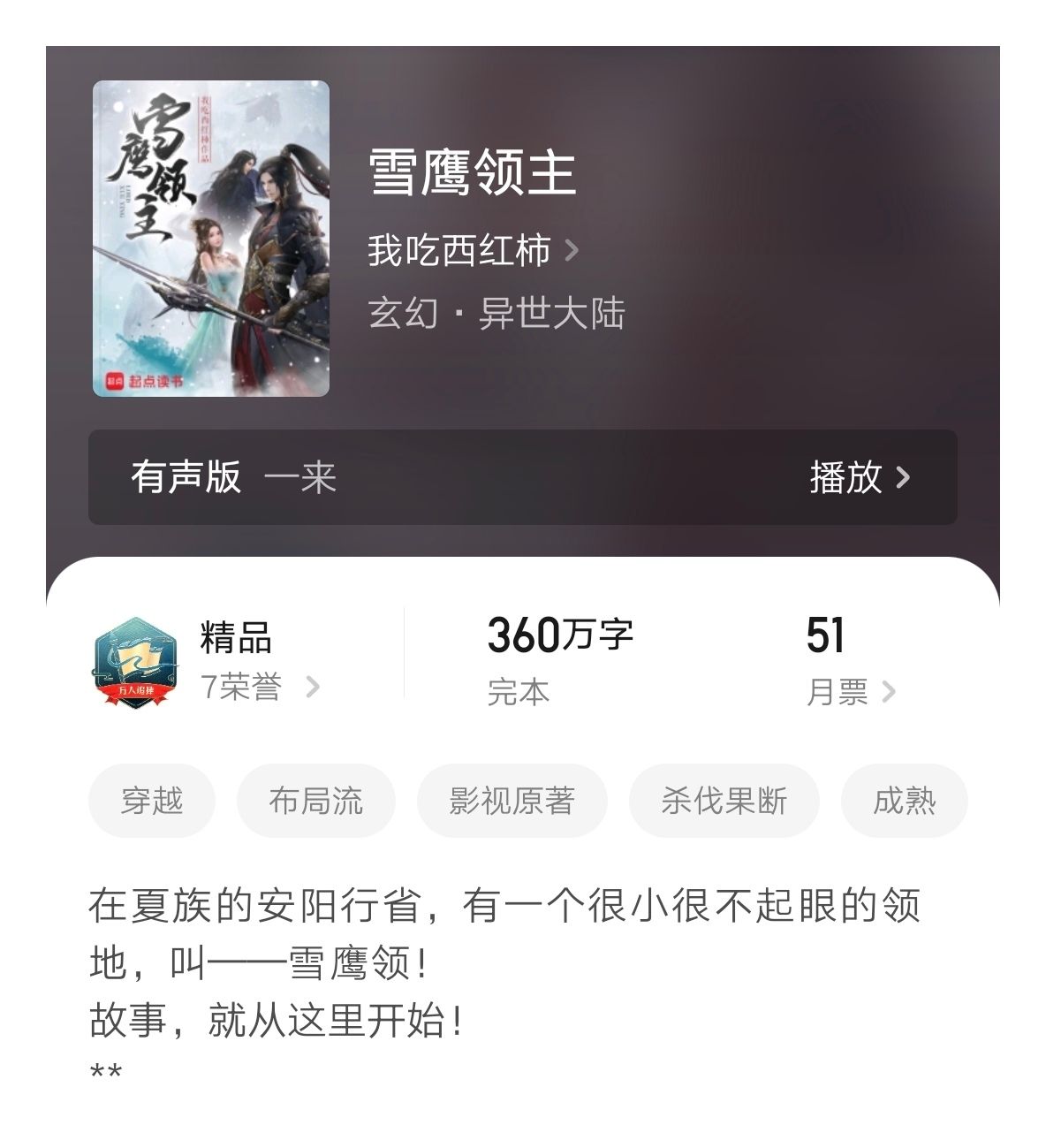Open the 月票 monthly tickets page
Image resolution: width=1046 pixels, height=1148 pixels.
pyautogui.click(x=851, y=691)
